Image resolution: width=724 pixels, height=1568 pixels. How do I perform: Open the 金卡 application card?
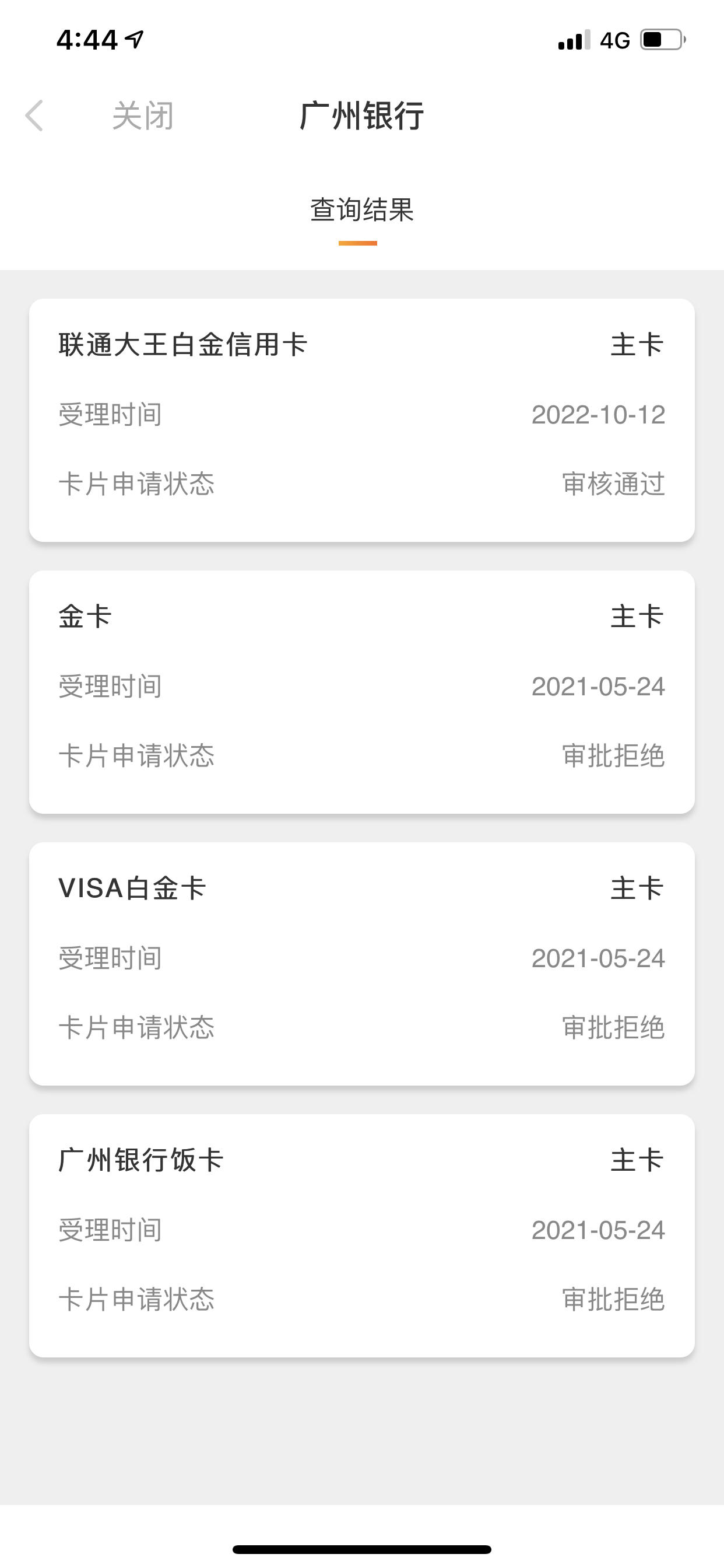click(361, 692)
